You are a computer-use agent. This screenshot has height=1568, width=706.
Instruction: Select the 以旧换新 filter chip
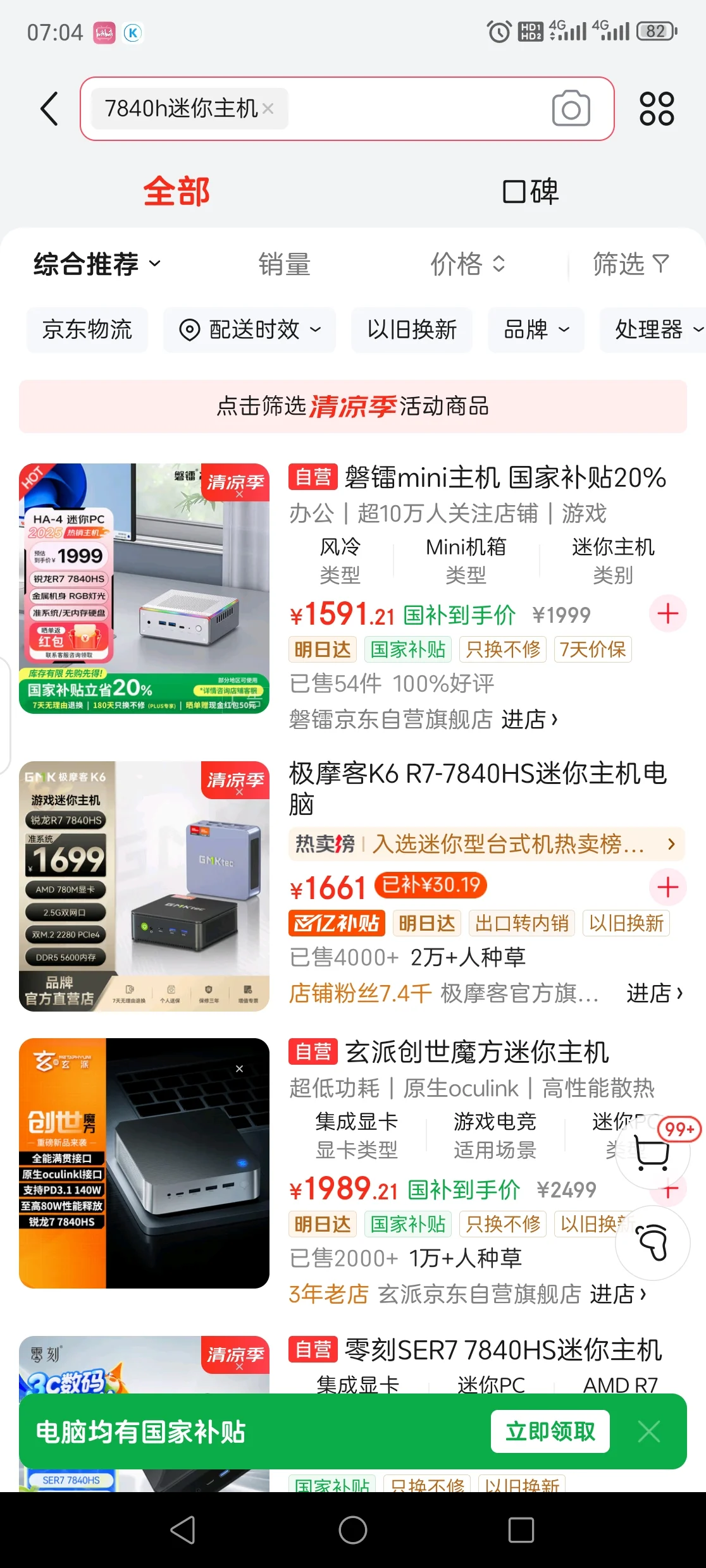click(412, 329)
